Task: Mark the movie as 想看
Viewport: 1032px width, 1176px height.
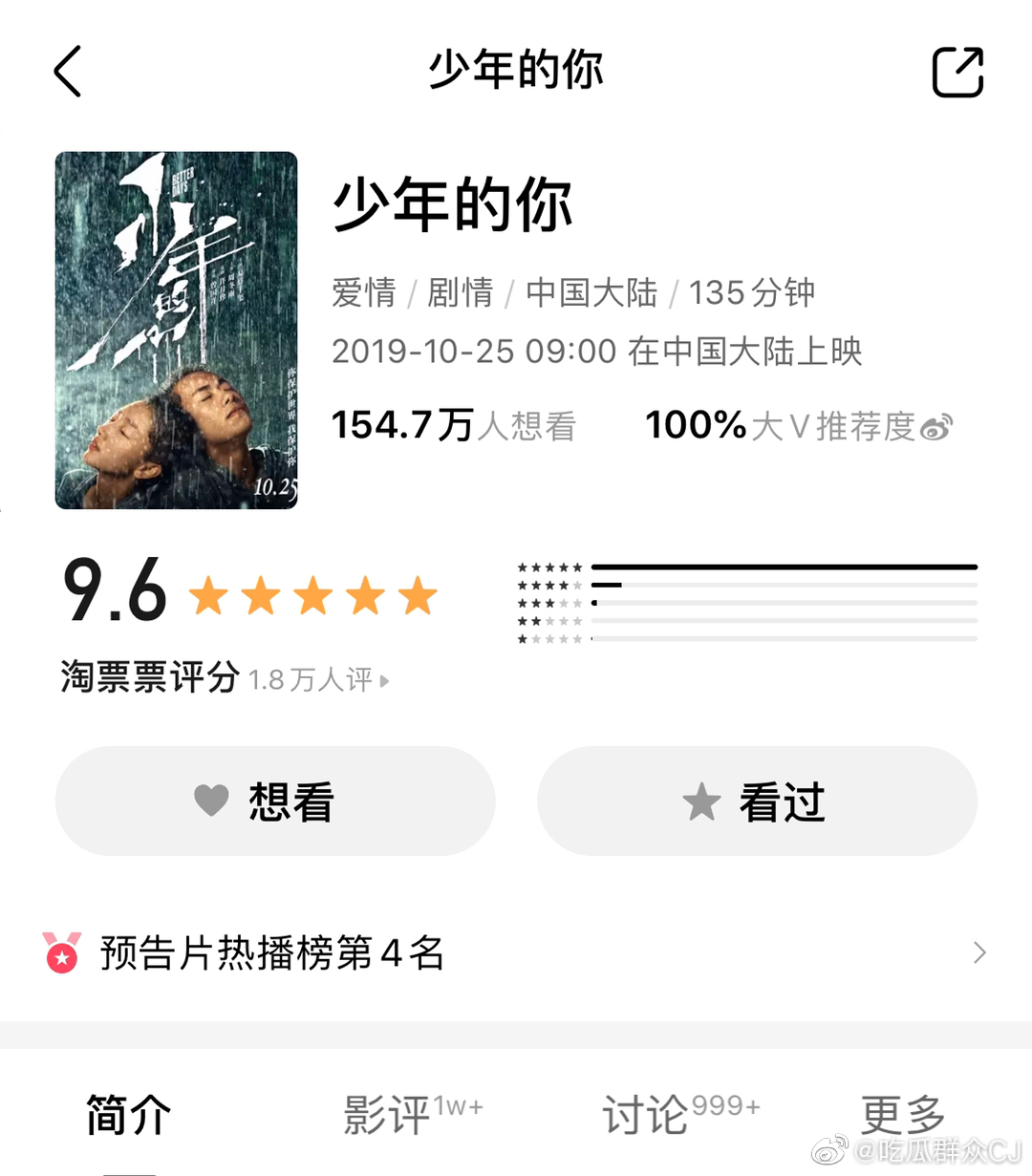Action: (x=275, y=801)
